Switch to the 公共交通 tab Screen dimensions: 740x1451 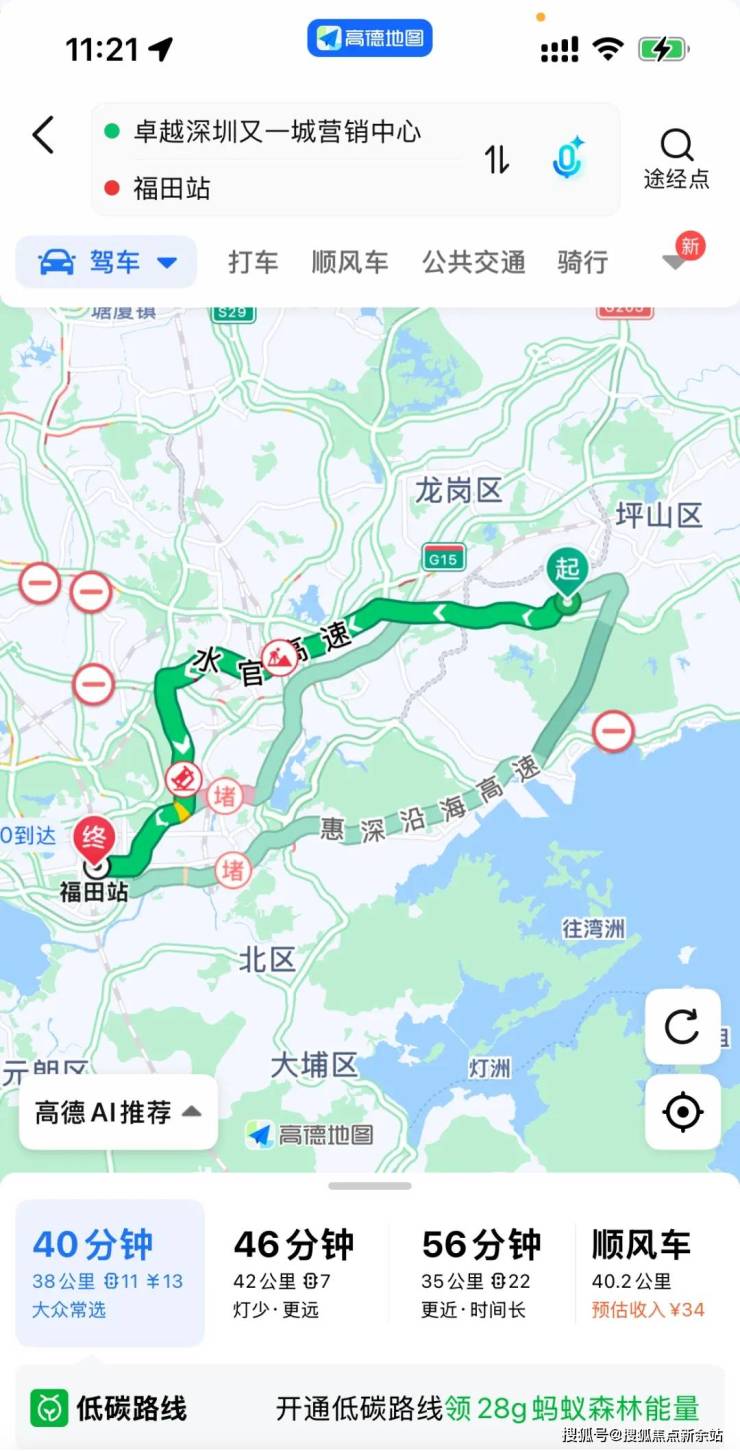pos(473,262)
